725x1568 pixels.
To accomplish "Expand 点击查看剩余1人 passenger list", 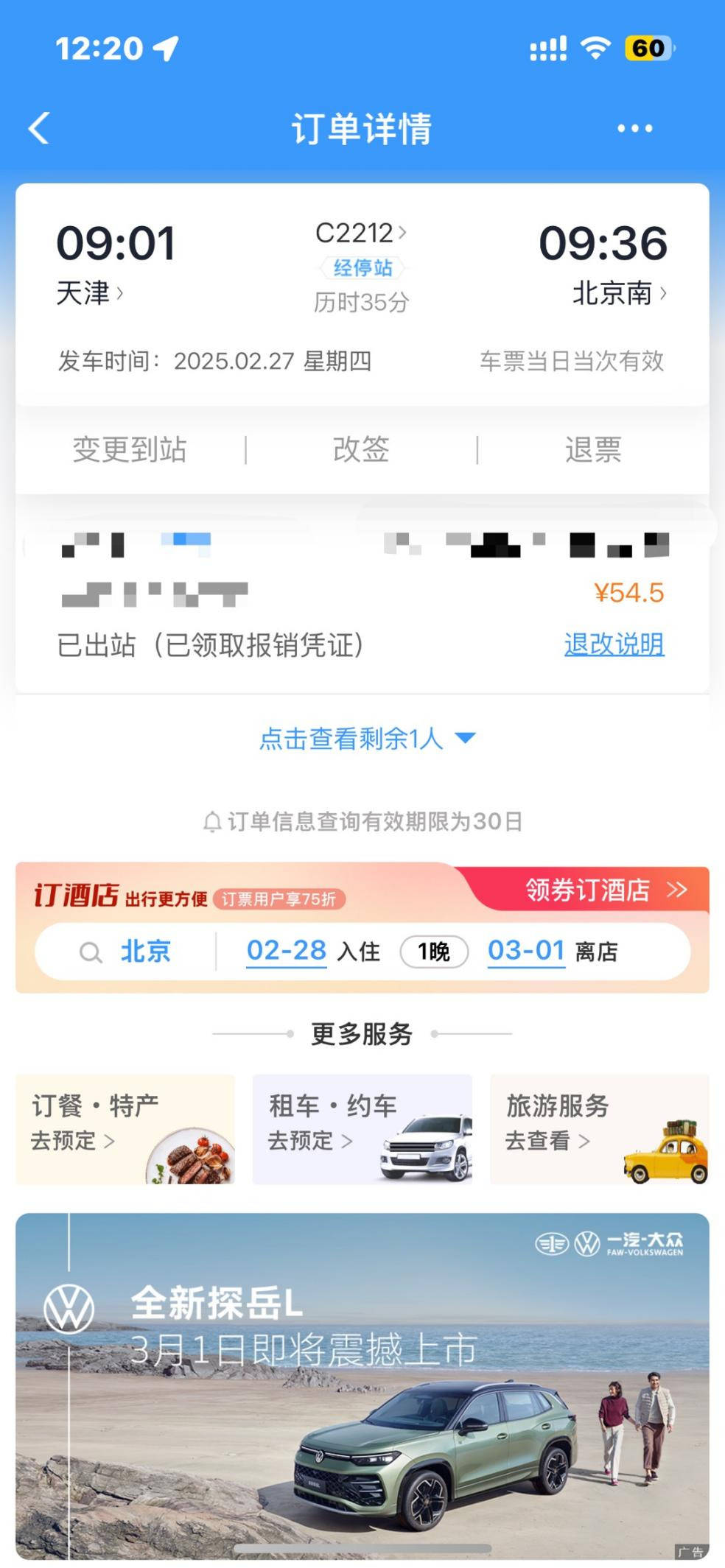I will pyautogui.click(x=366, y=738).
